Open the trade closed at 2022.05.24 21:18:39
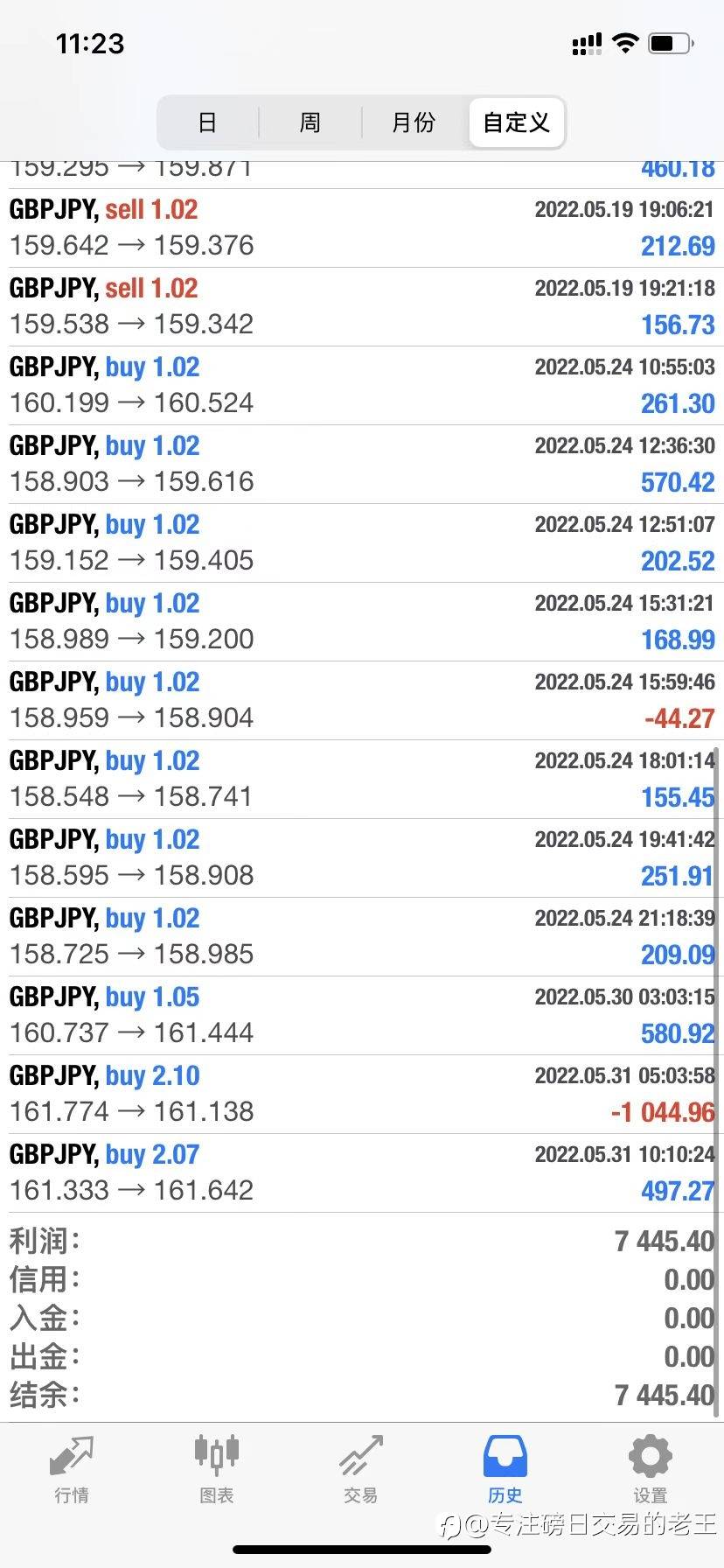This screenshot has width=724, height=1568. point(362,937)
